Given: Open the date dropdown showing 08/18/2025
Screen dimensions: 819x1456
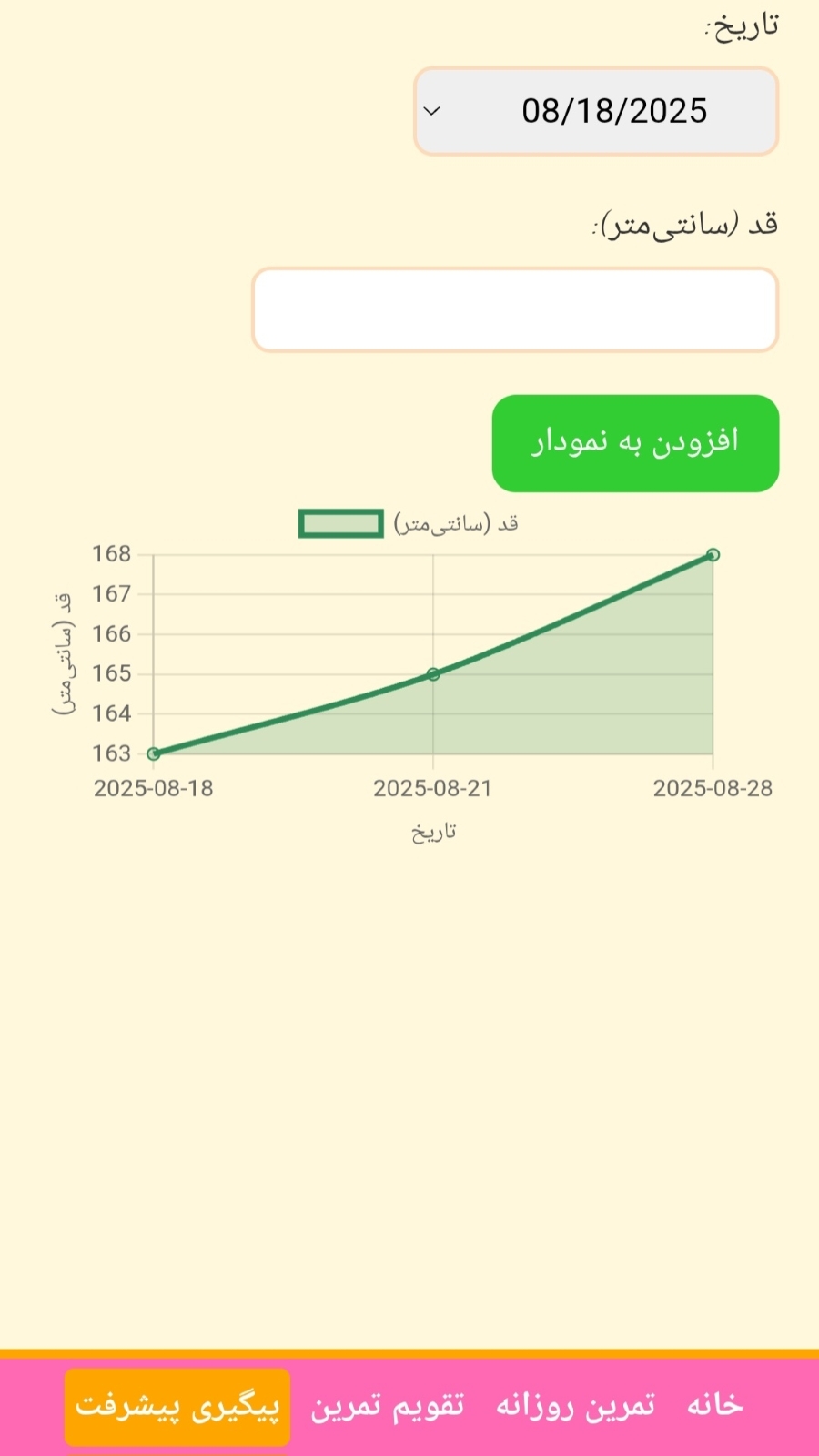Looking at the screenshot, I should coord(596,111).
